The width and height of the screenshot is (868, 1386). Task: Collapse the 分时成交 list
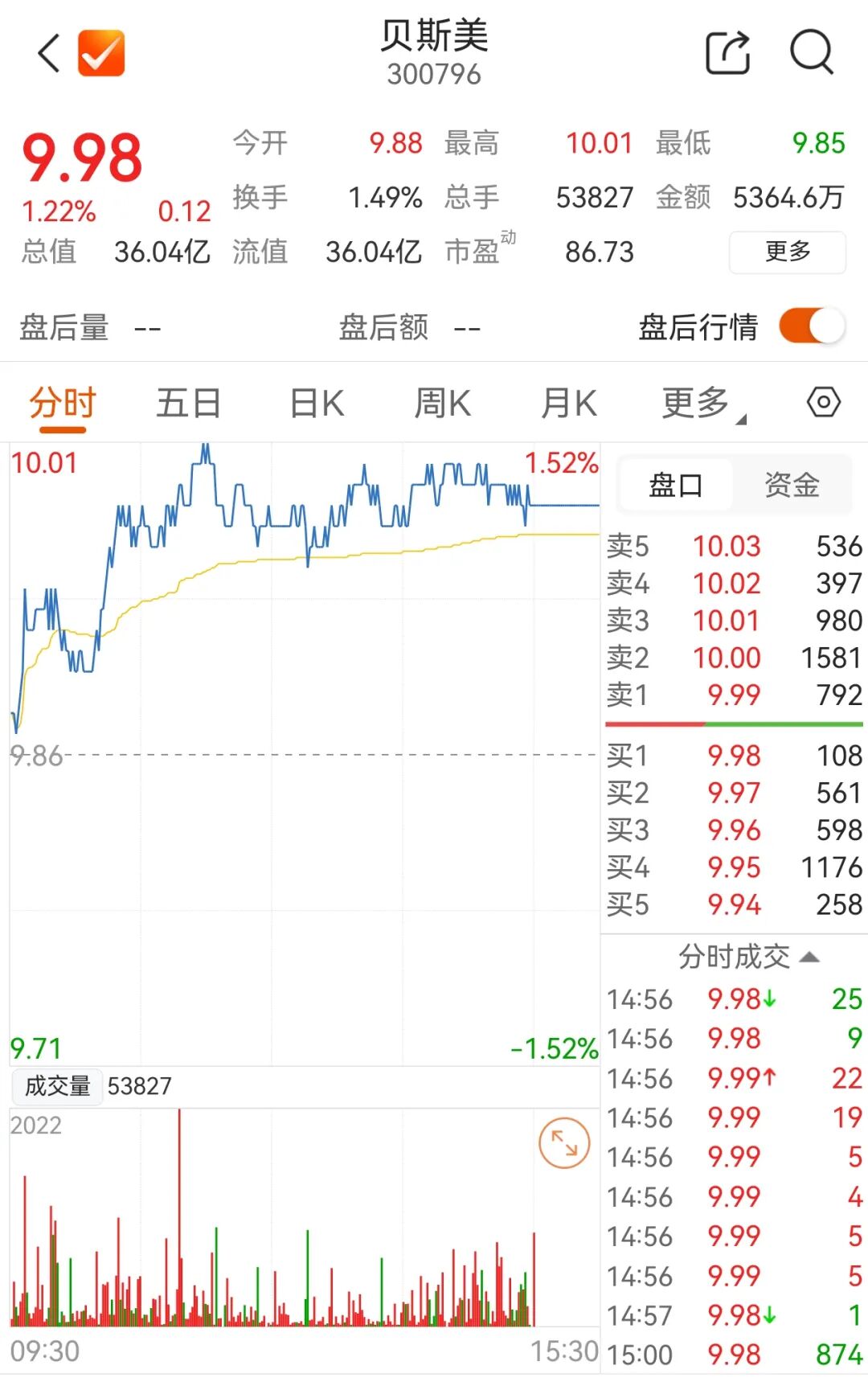coord(747,957)
